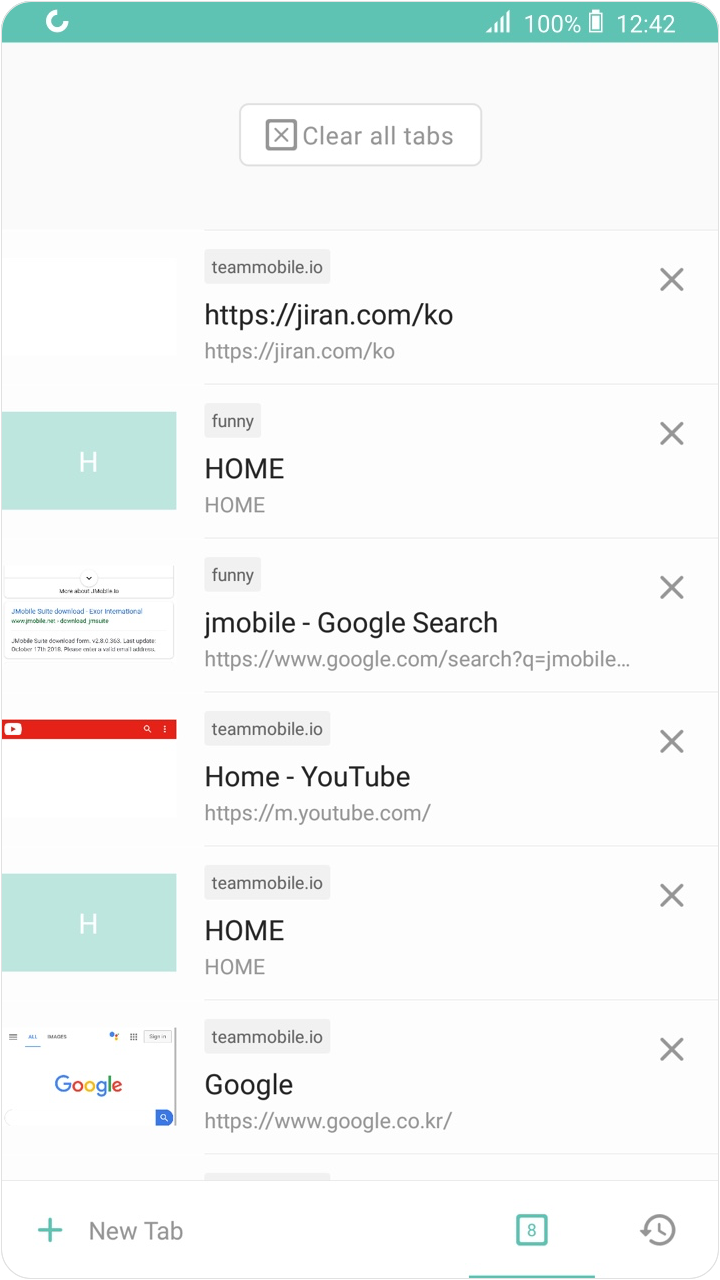Open the history clock icon
The image size is (720, 1280).
[x=658, y=1230]
